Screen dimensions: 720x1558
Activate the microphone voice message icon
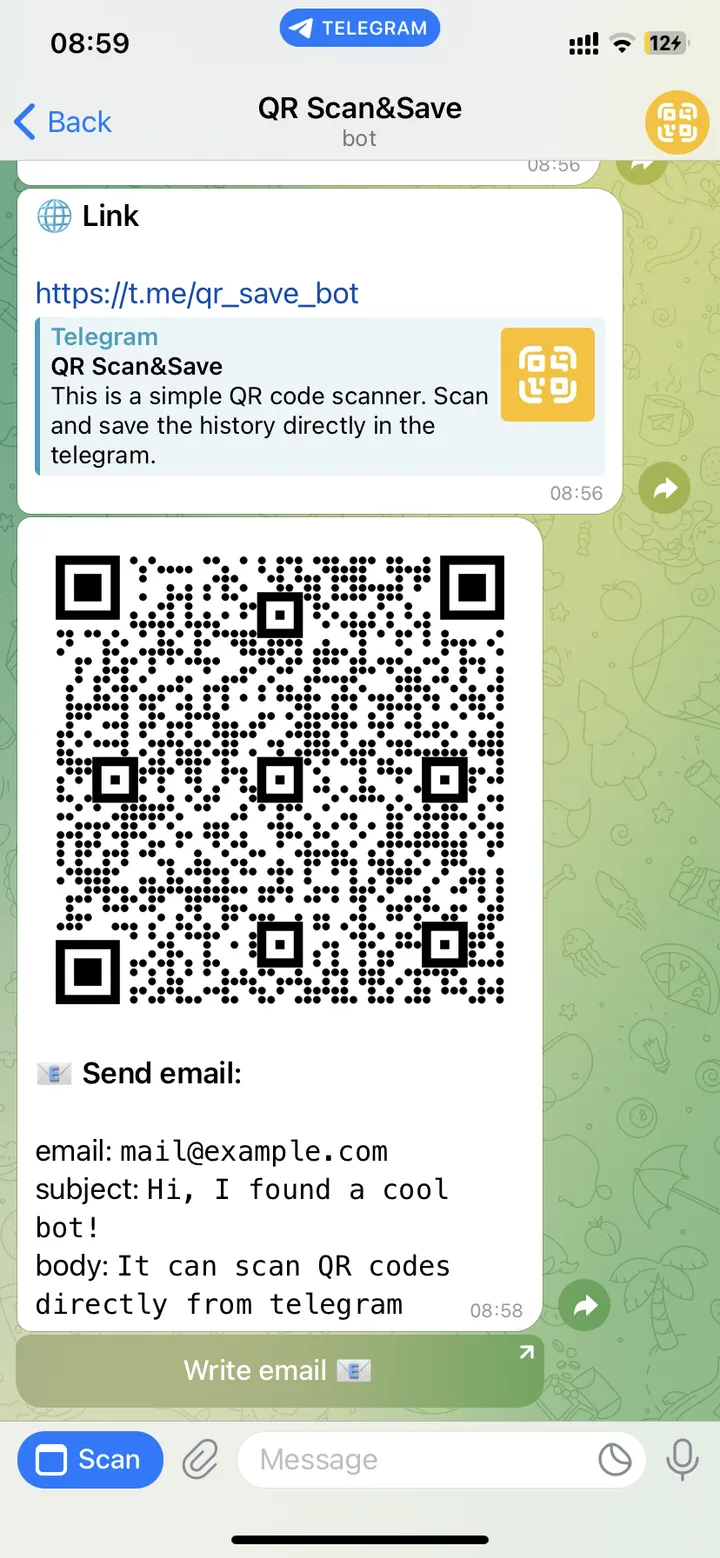(x=682, y=1460)
